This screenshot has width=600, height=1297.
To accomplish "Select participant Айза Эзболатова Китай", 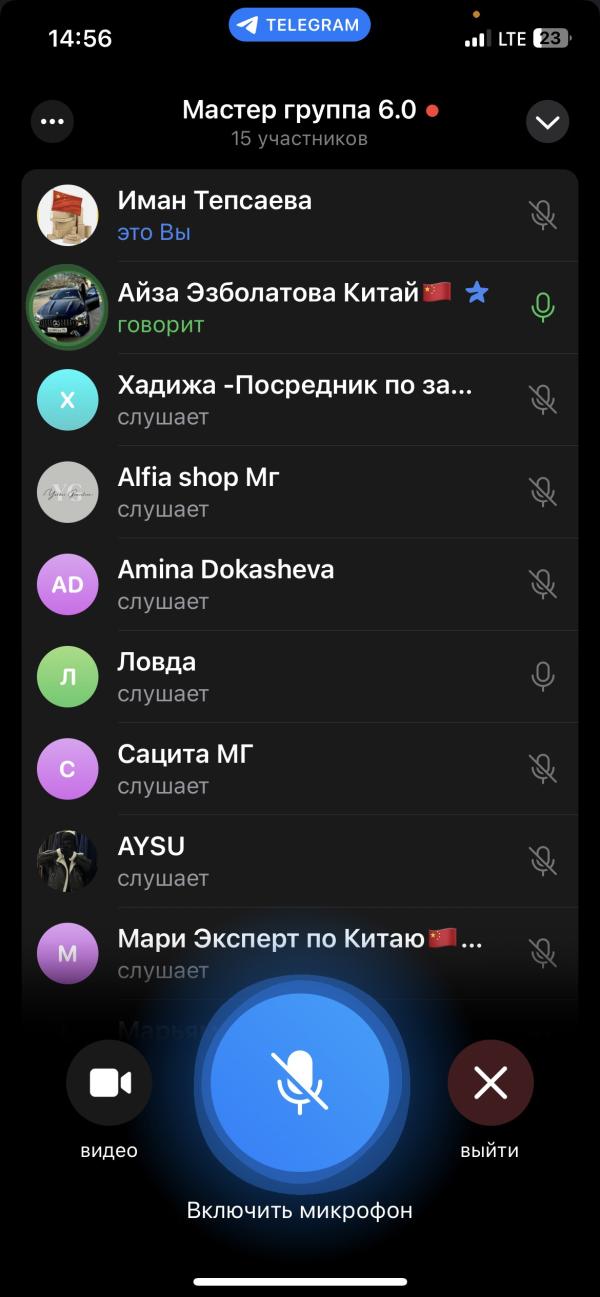I will click(300, 307).
